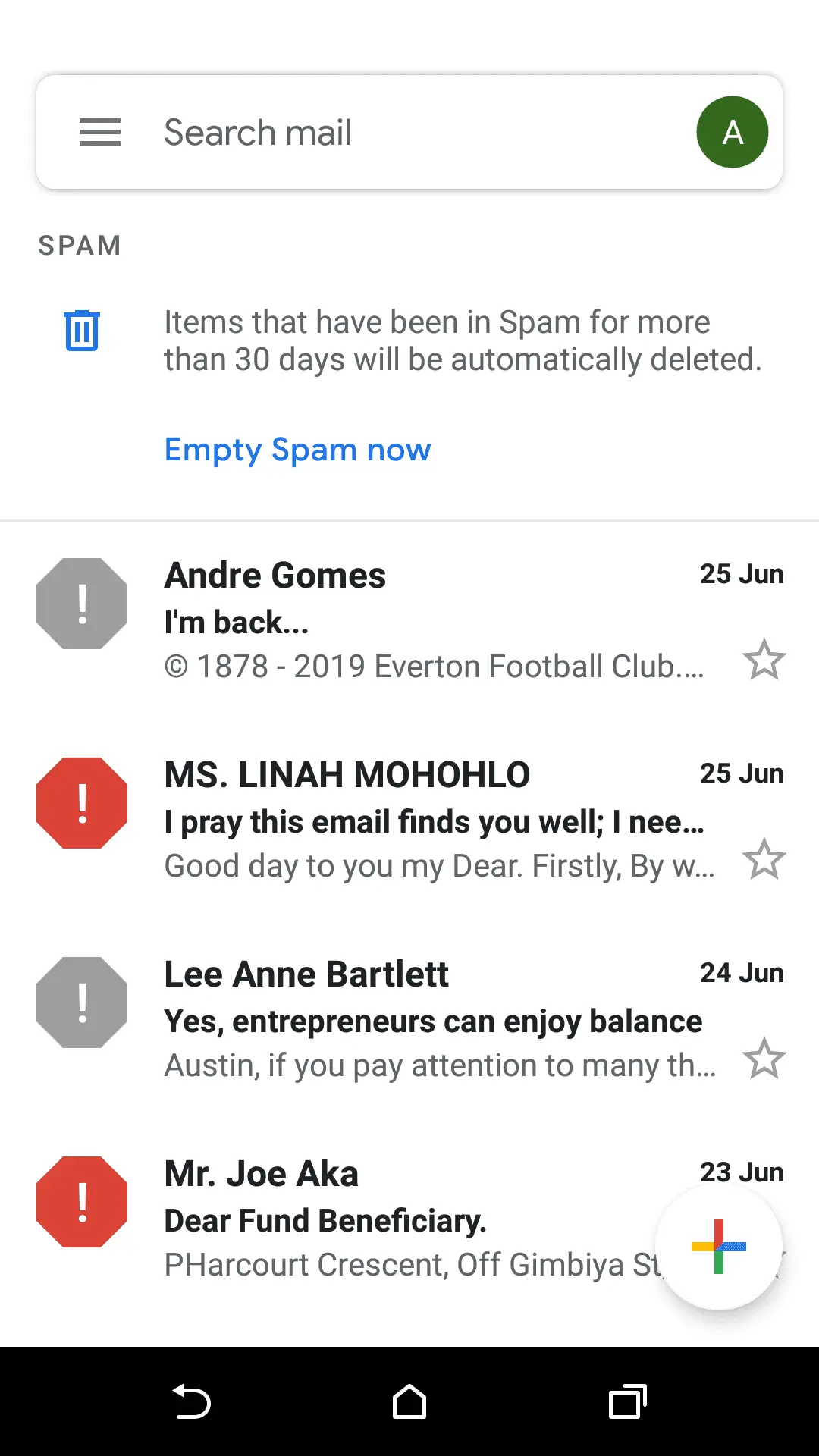The image size is (819, 1456).
Task: Select Mr. Joe Aka email via sender icon
Action: [x=82, y=1202]
